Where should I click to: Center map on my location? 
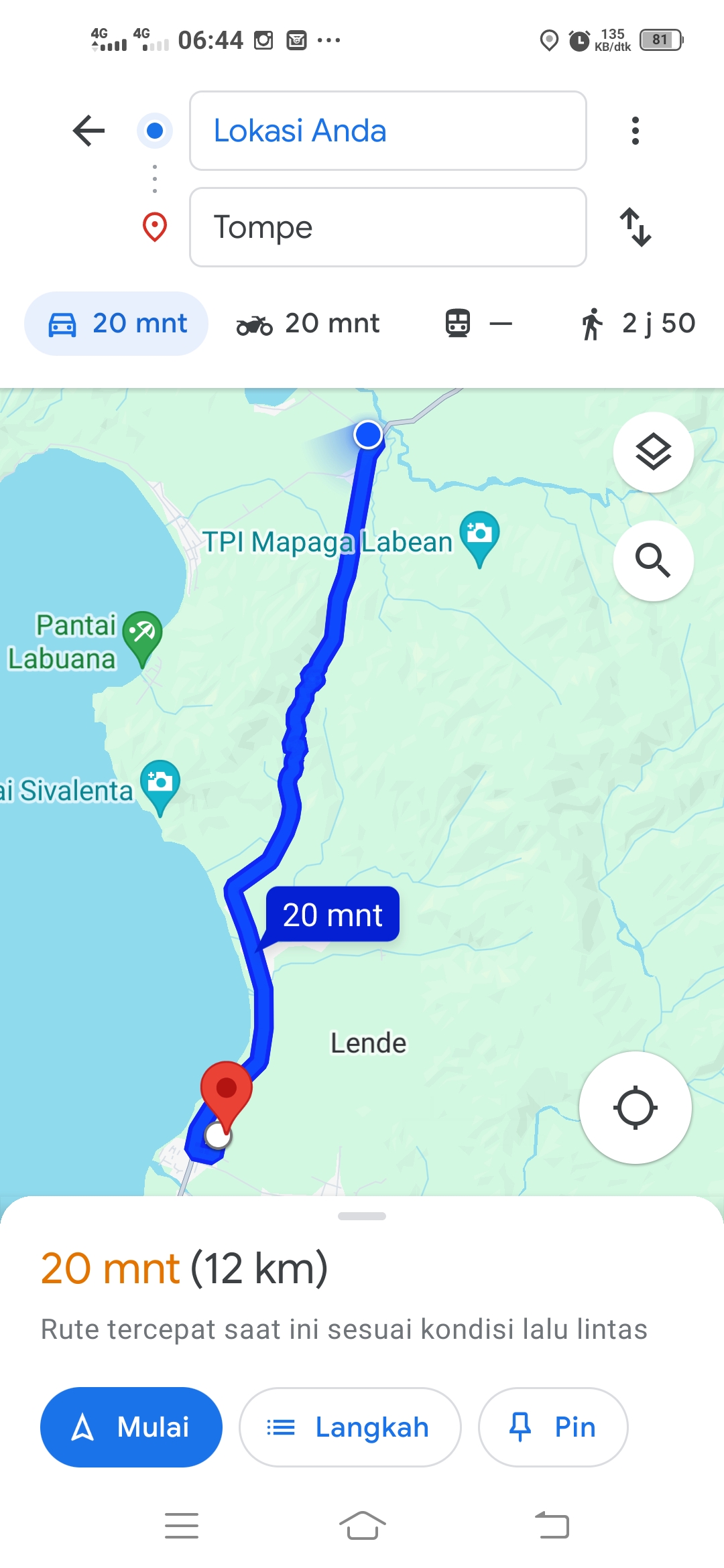point(636,1108)
